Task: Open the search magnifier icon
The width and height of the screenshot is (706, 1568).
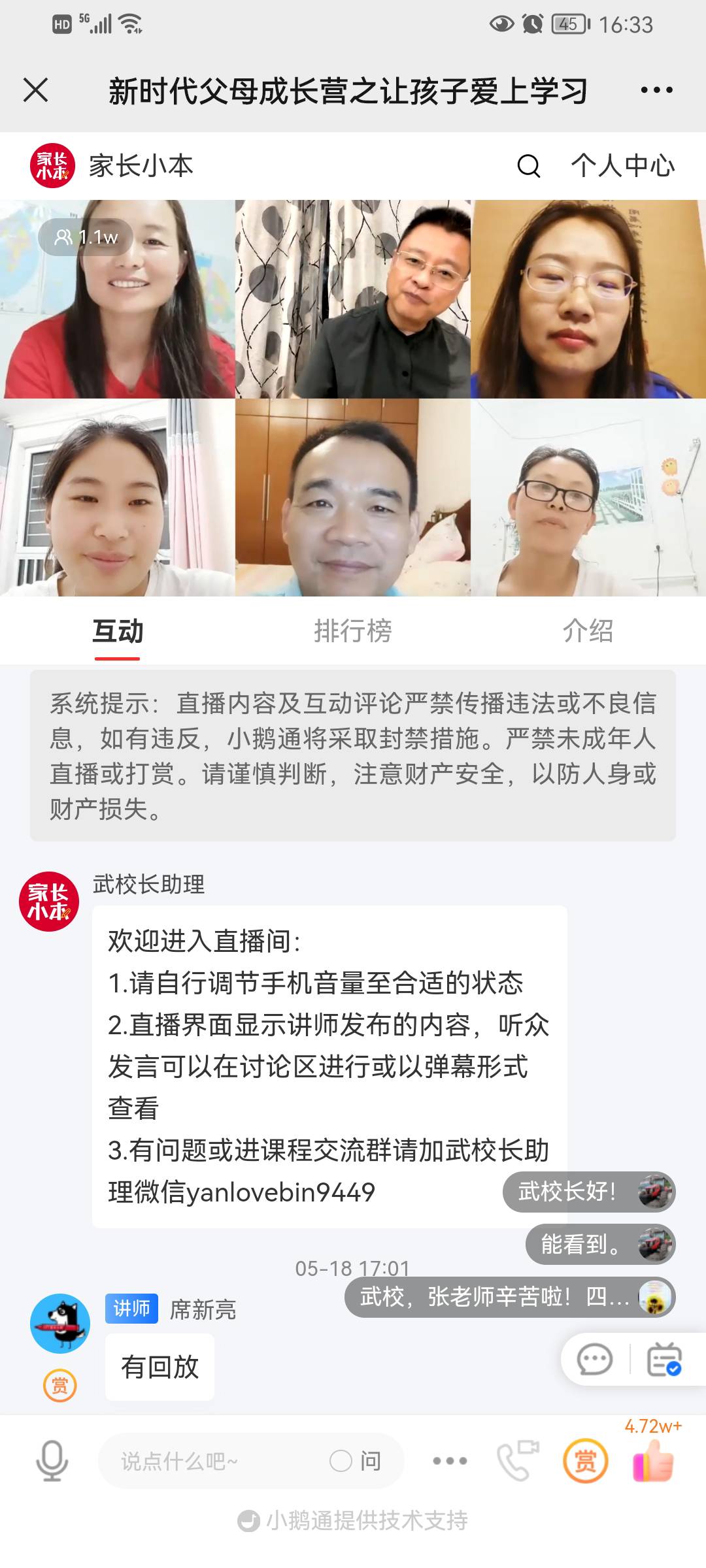Action: coord(528,167)
